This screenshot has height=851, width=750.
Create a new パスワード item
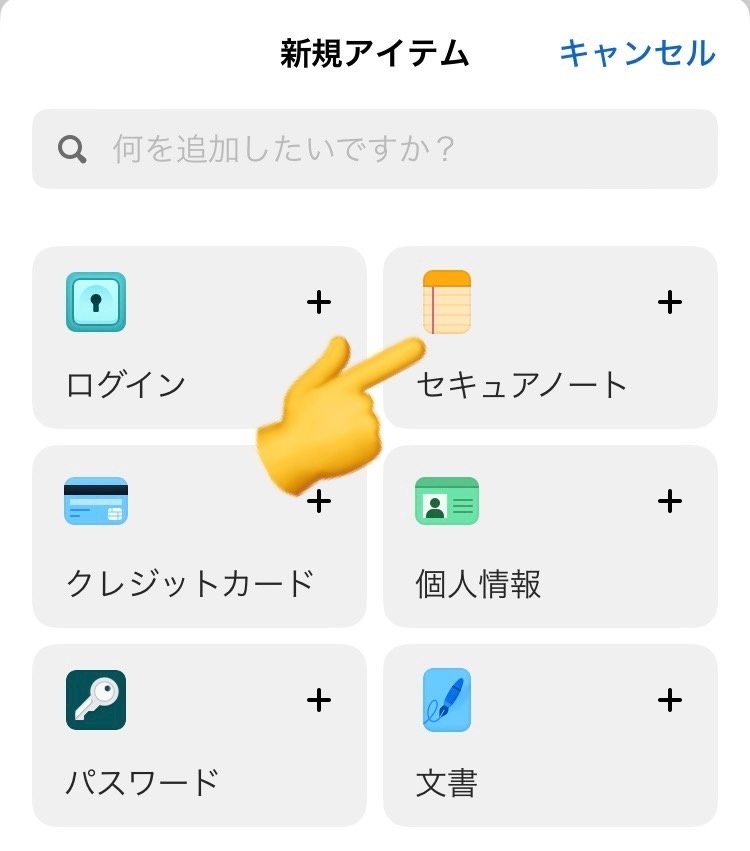tap(199, 735)
